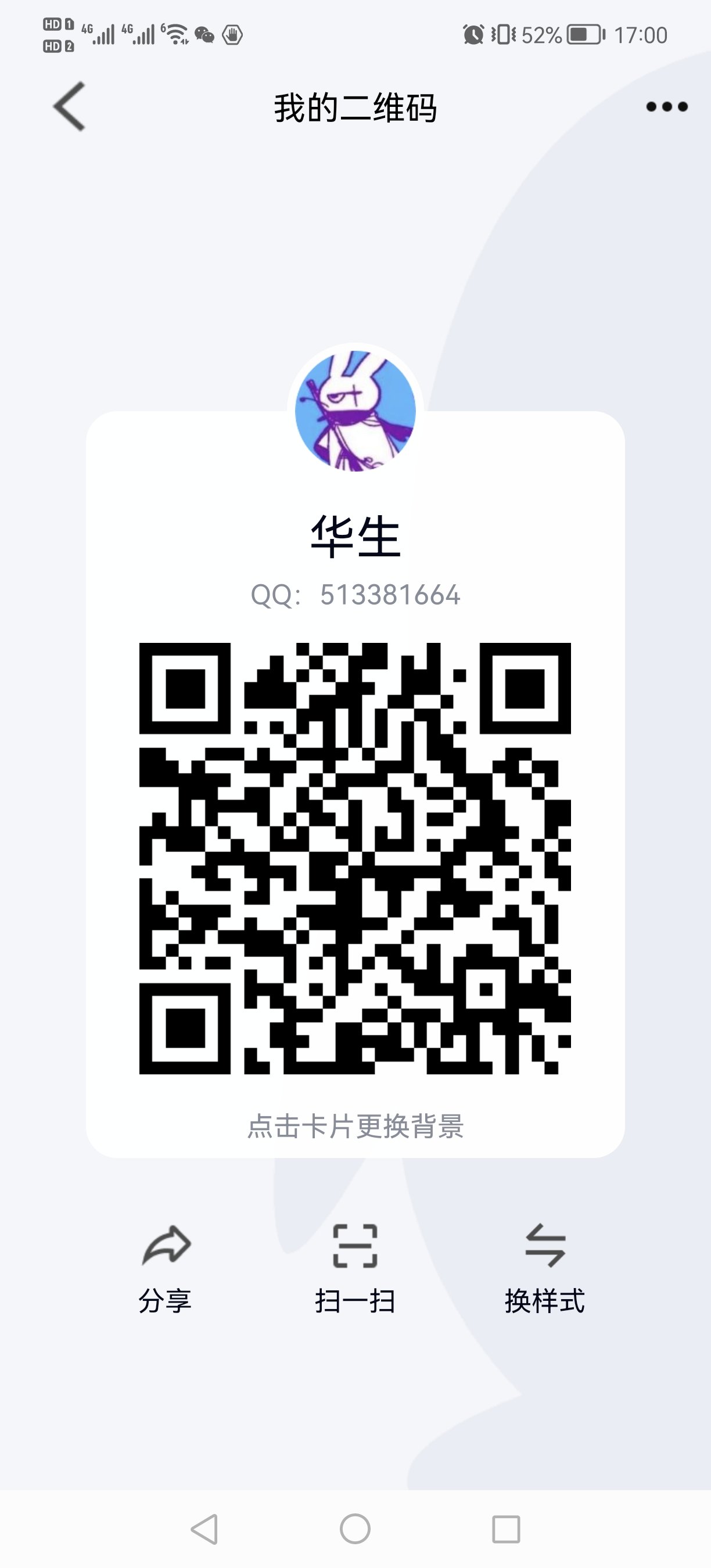Go back from the 我的二维码 page

69,106
